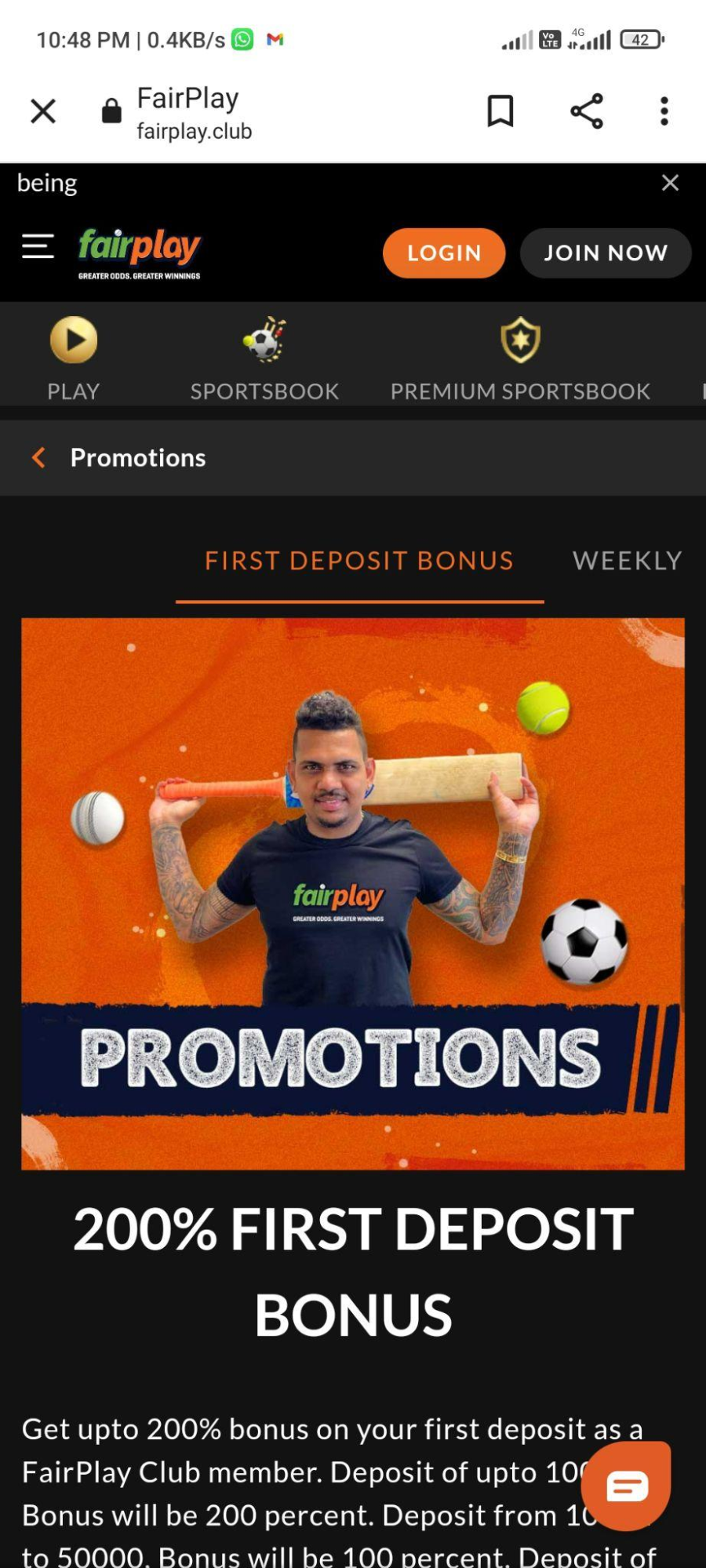
Task: Share the fairplay.club page
Action: tap(587, 111)
